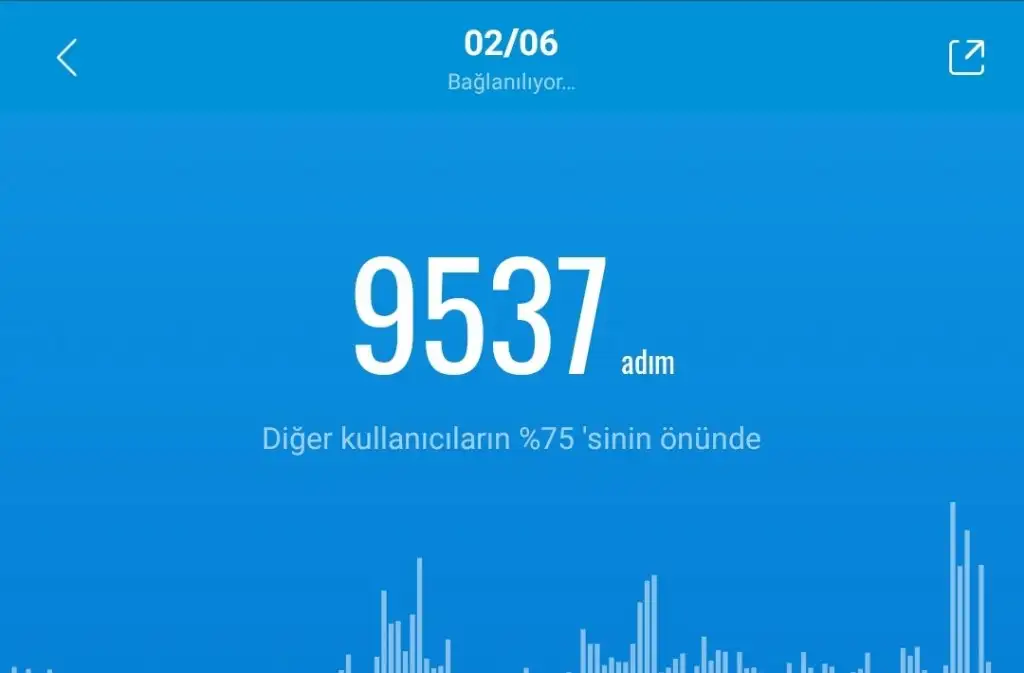This screenshot has width=1024, height=673.
Task: Go back using the top-left arrow
Action: 67,58
